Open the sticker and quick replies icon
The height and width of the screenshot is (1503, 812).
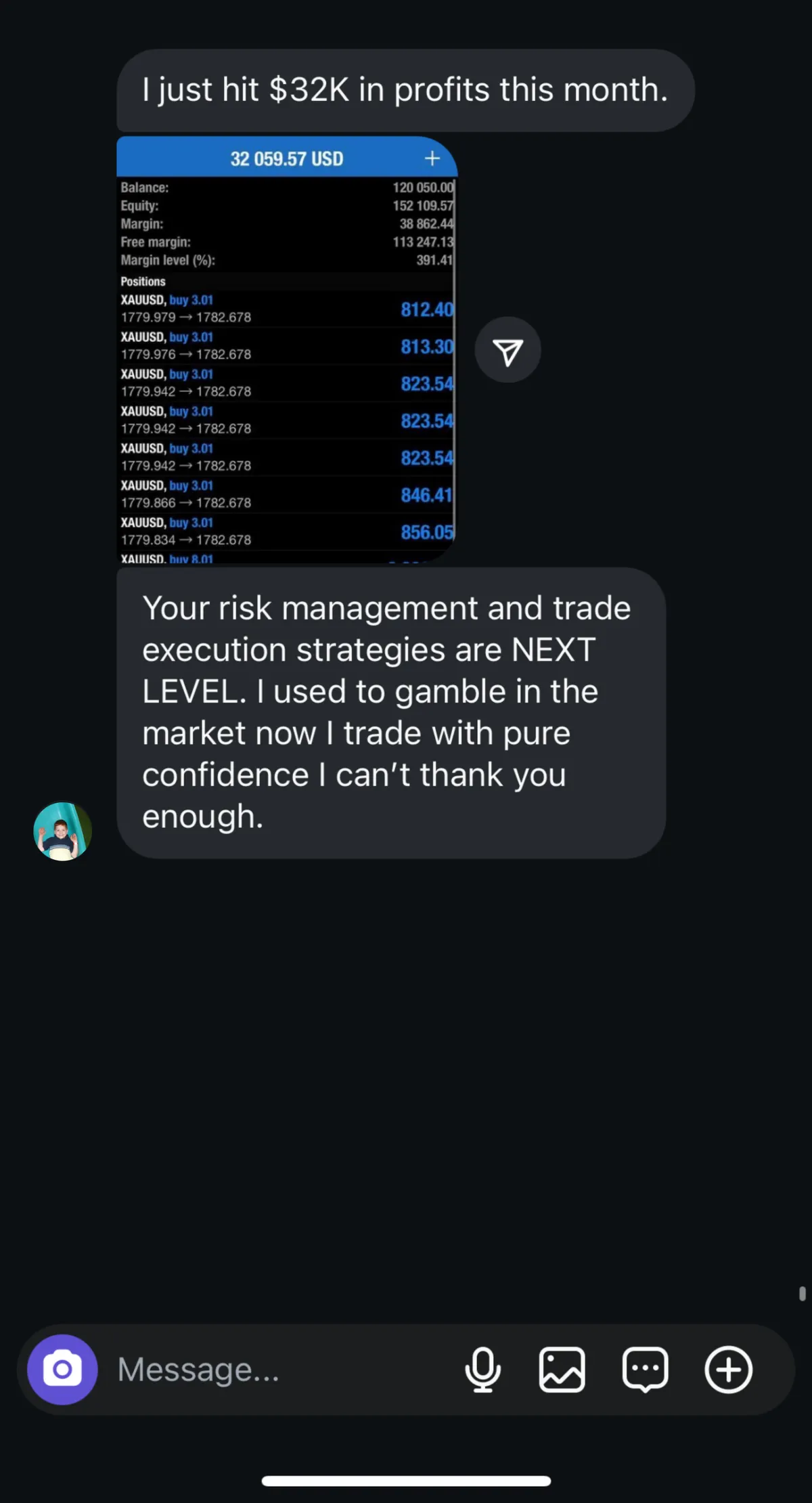[x=645, y=1369]
